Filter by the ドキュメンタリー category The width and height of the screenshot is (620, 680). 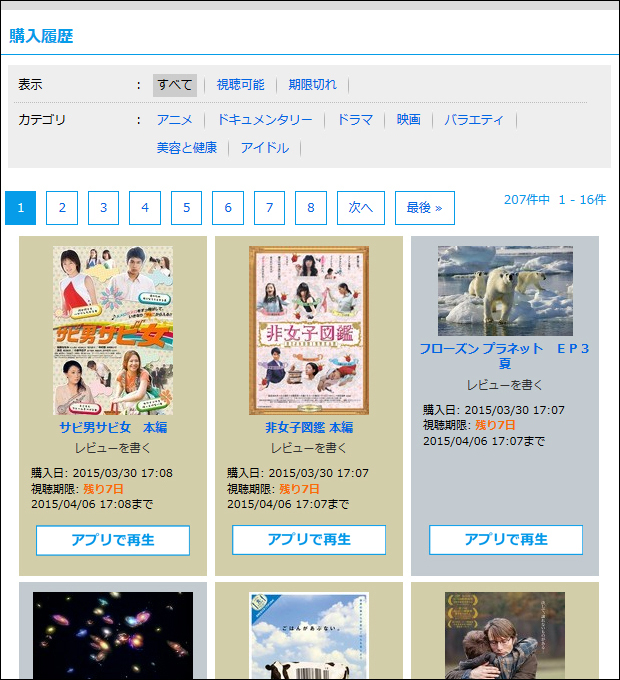tap(264, 120)
